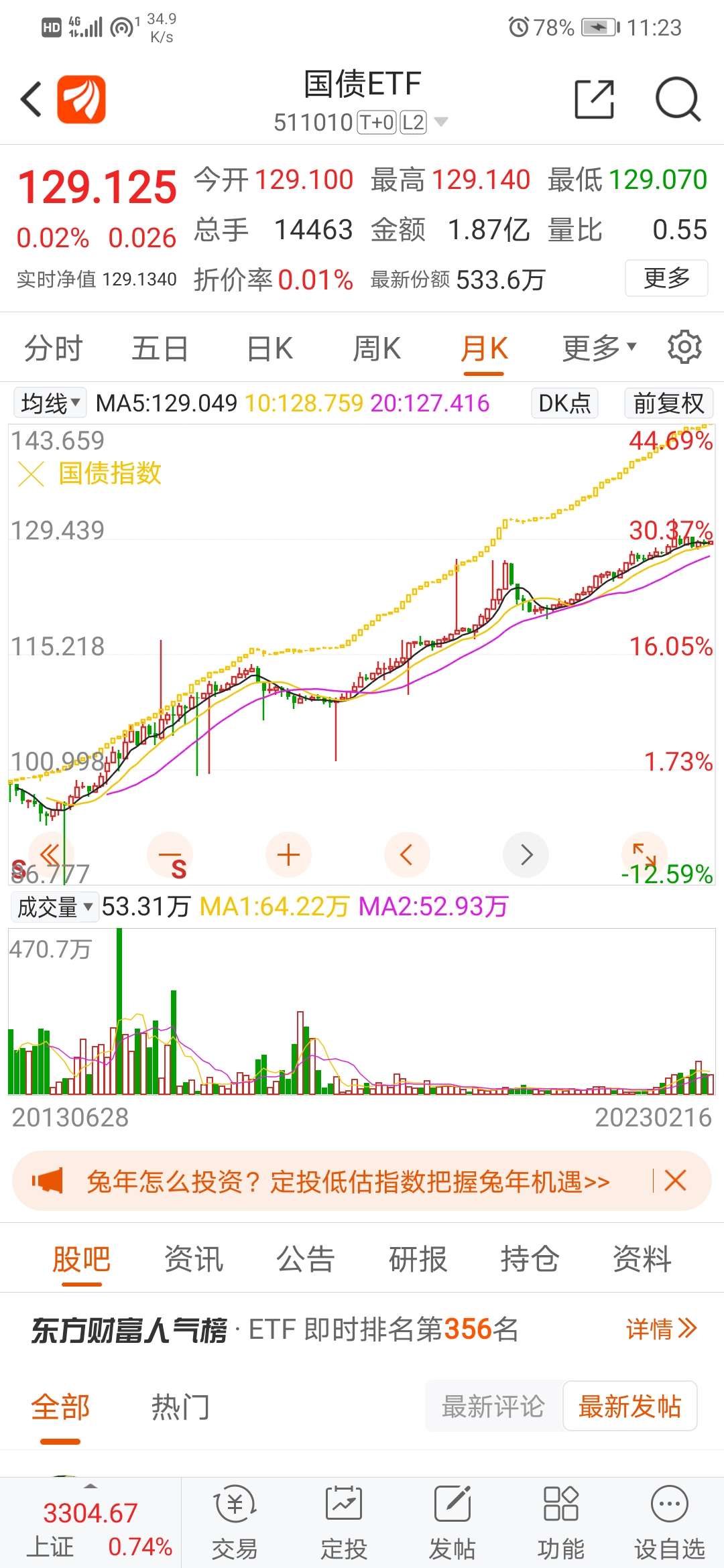The height and width of the screenshot is (1568, 724).
Task: Toggle the DK点 button
Action: point(564,403)
